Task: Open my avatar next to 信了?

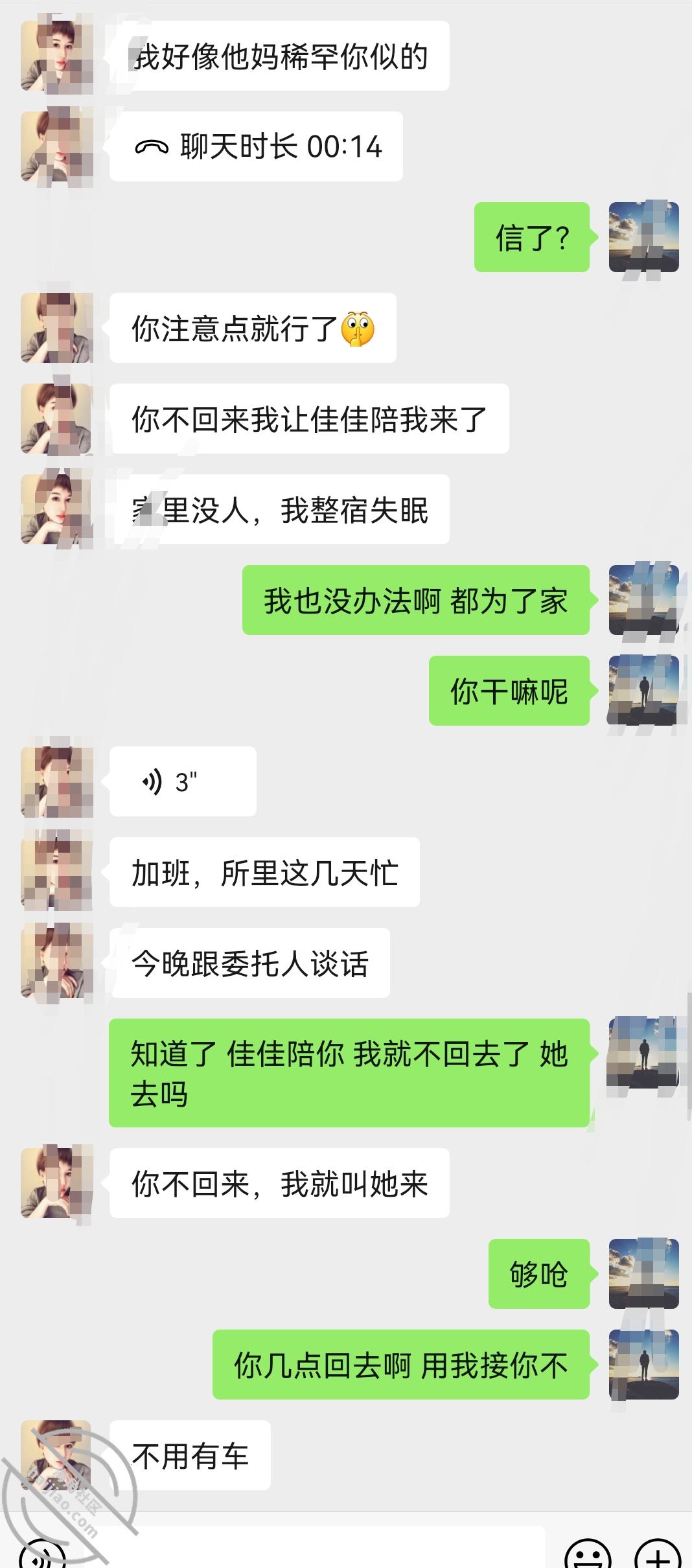Action: point(643,237)
